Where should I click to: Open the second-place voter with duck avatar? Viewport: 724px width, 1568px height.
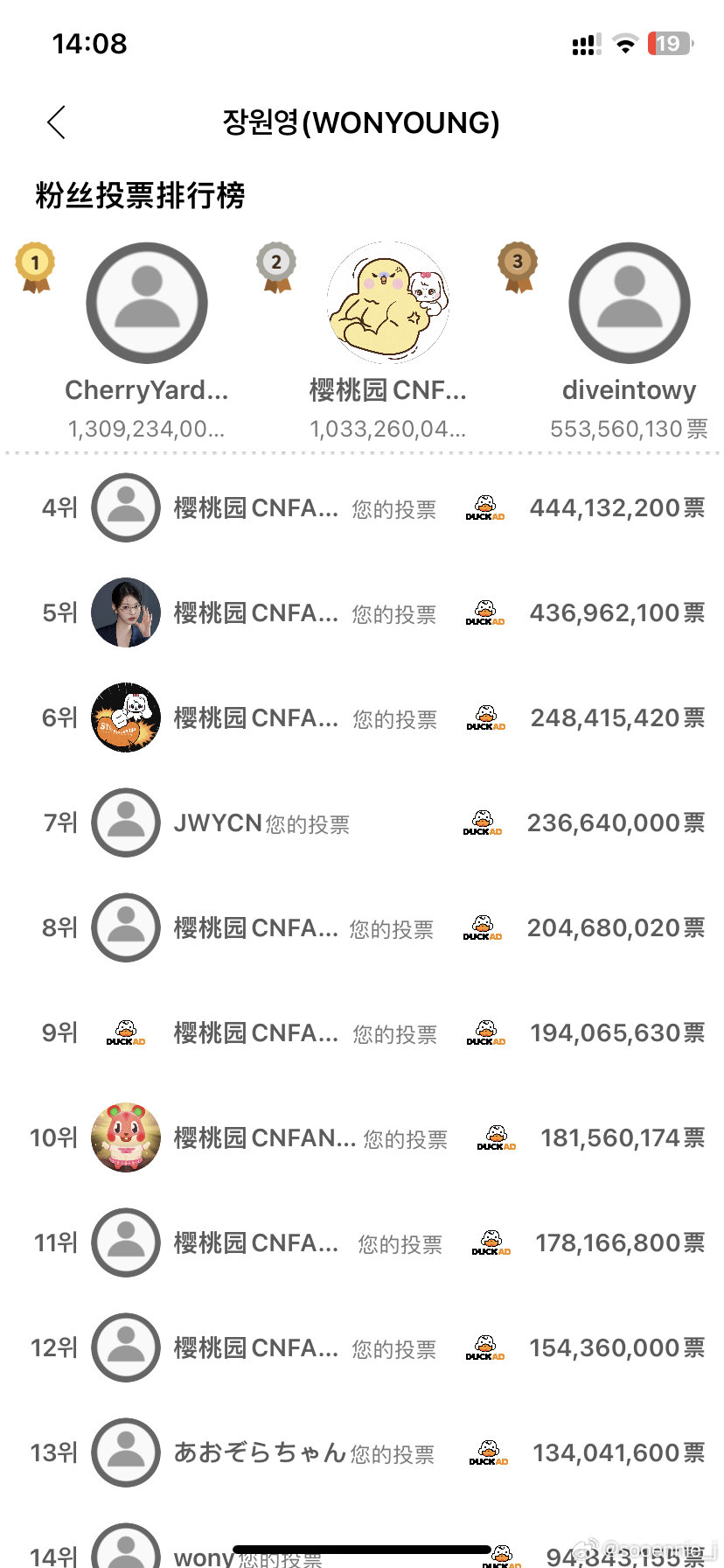click(388, 304)
